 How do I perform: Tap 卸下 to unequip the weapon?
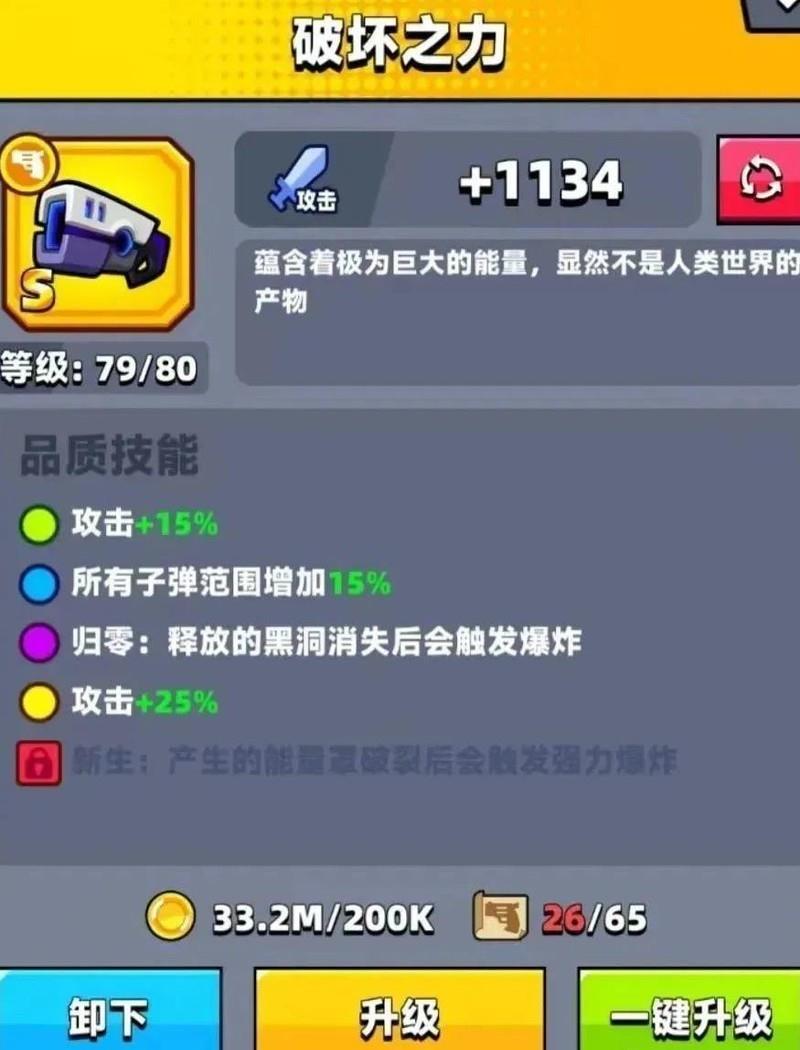pos(108,1015)
